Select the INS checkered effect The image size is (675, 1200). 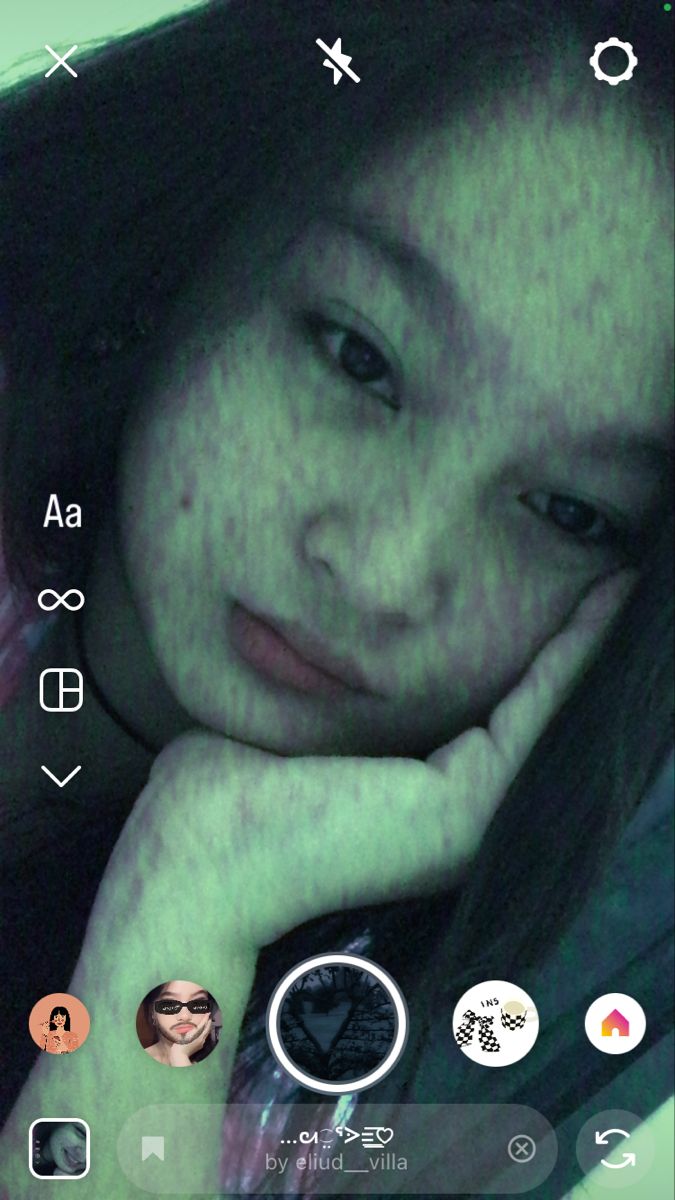pos(496,1024)
